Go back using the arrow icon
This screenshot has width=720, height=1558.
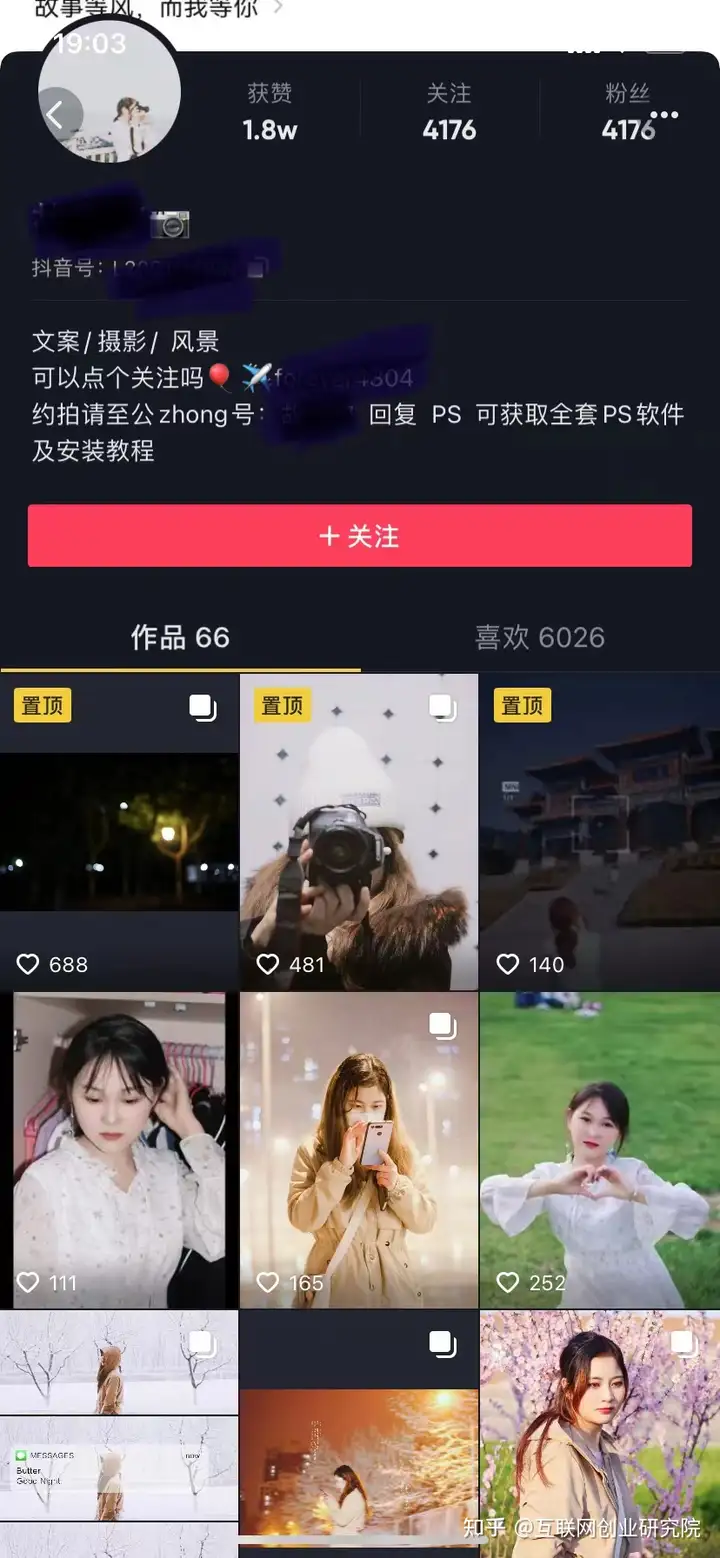point(55,115)
